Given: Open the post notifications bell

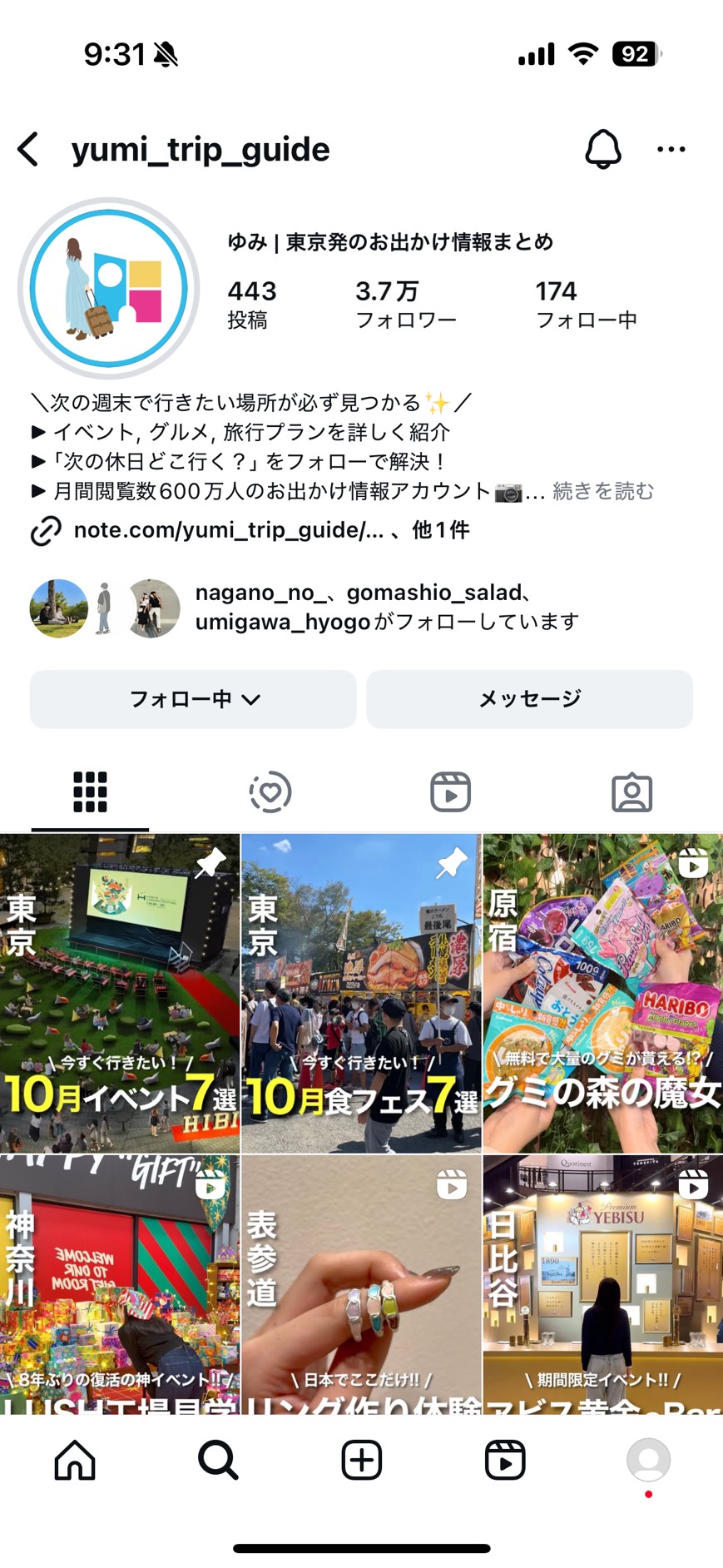Looking at the screenshot, I should click(602, 150).
